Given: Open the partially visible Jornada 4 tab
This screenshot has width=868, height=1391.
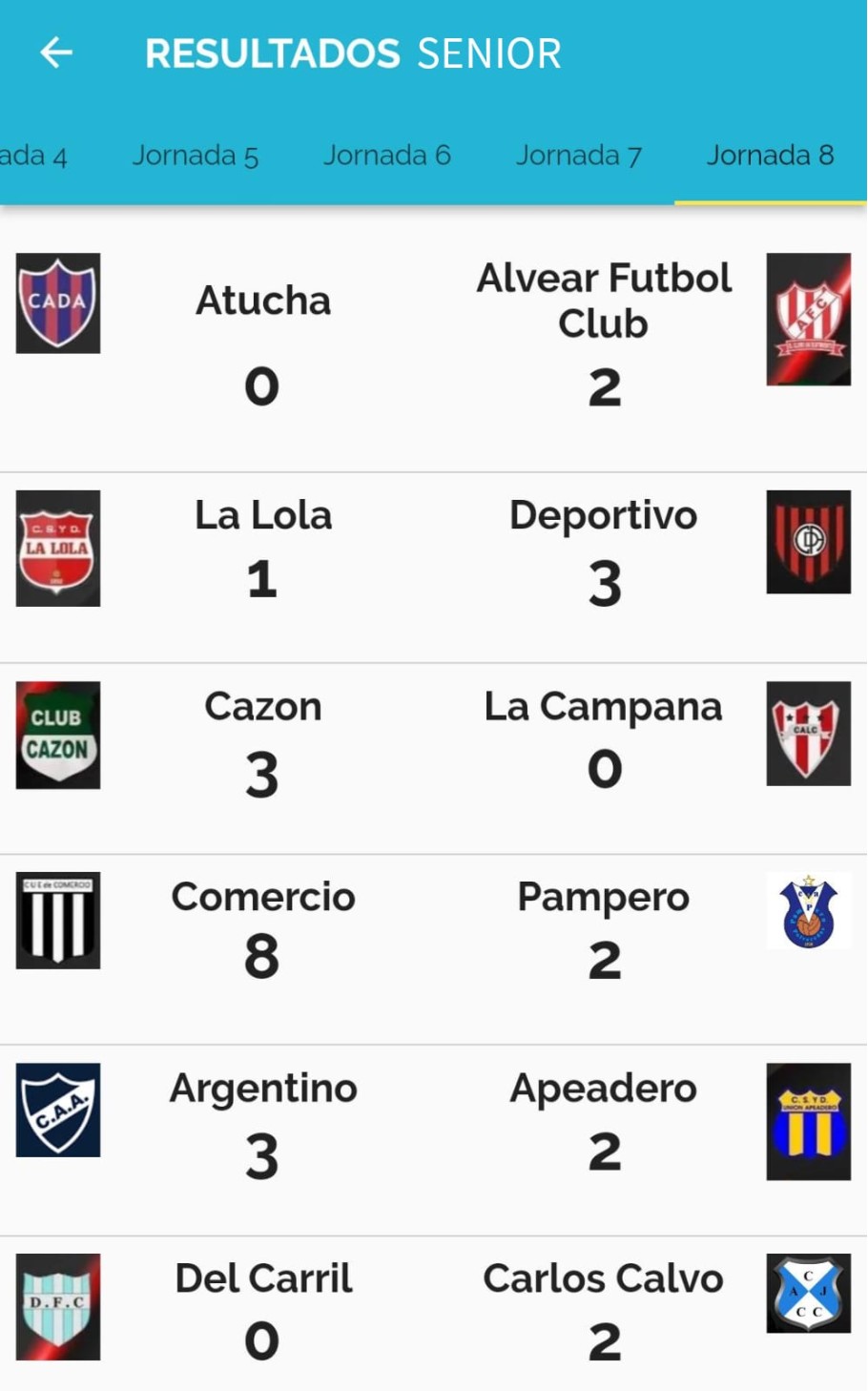Looking at the screenshot, I should click(34, 156).
